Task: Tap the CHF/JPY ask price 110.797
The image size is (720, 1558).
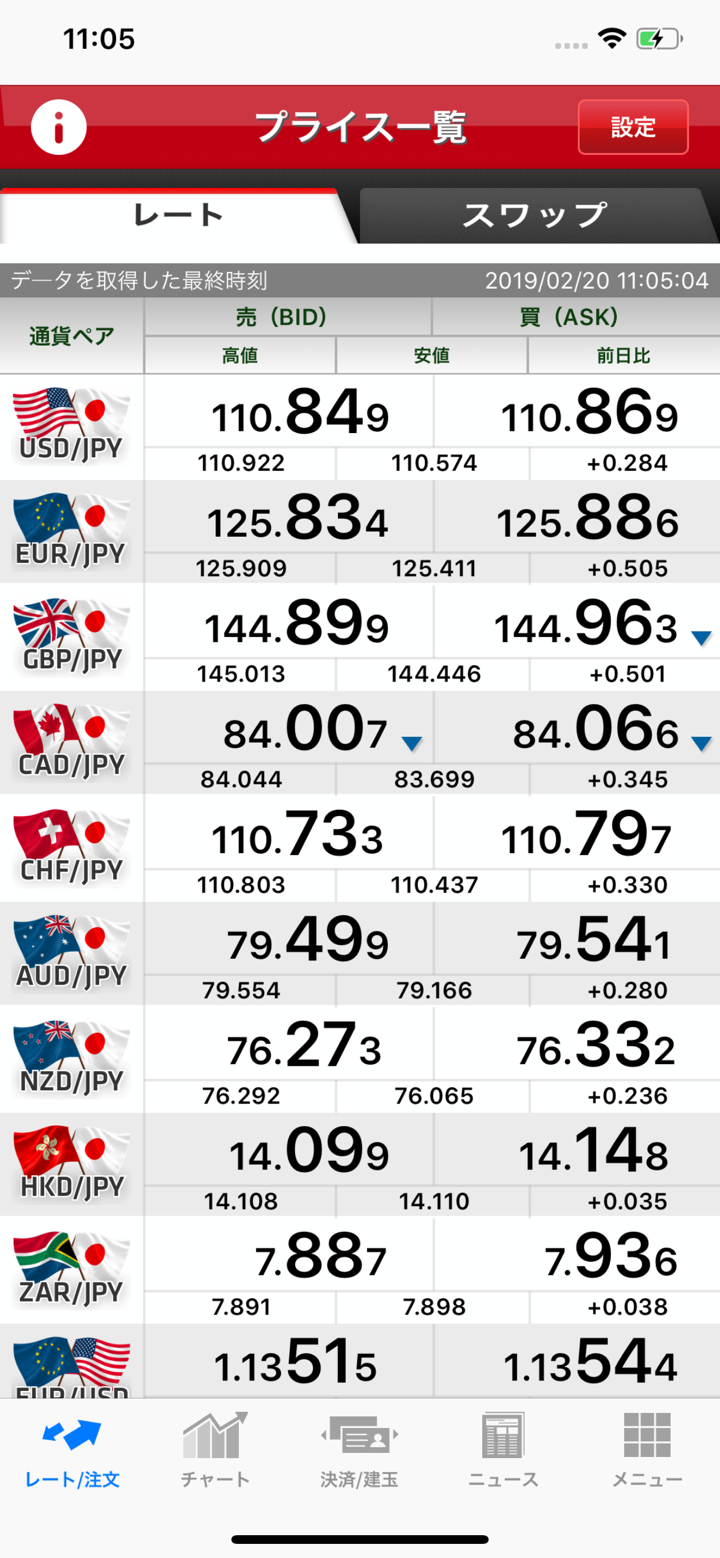Action: coord(588,837)
